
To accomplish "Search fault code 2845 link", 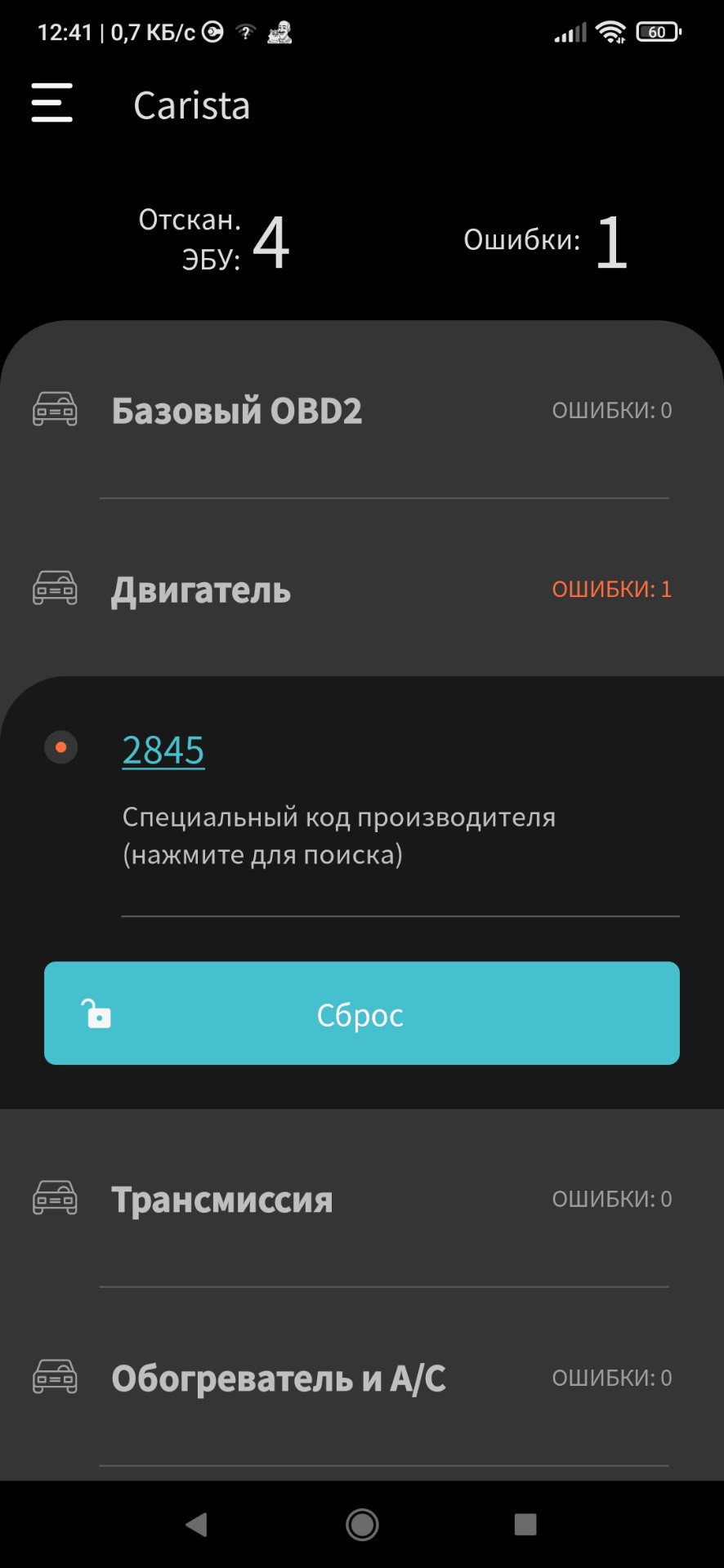I will (x=163, y=751).
